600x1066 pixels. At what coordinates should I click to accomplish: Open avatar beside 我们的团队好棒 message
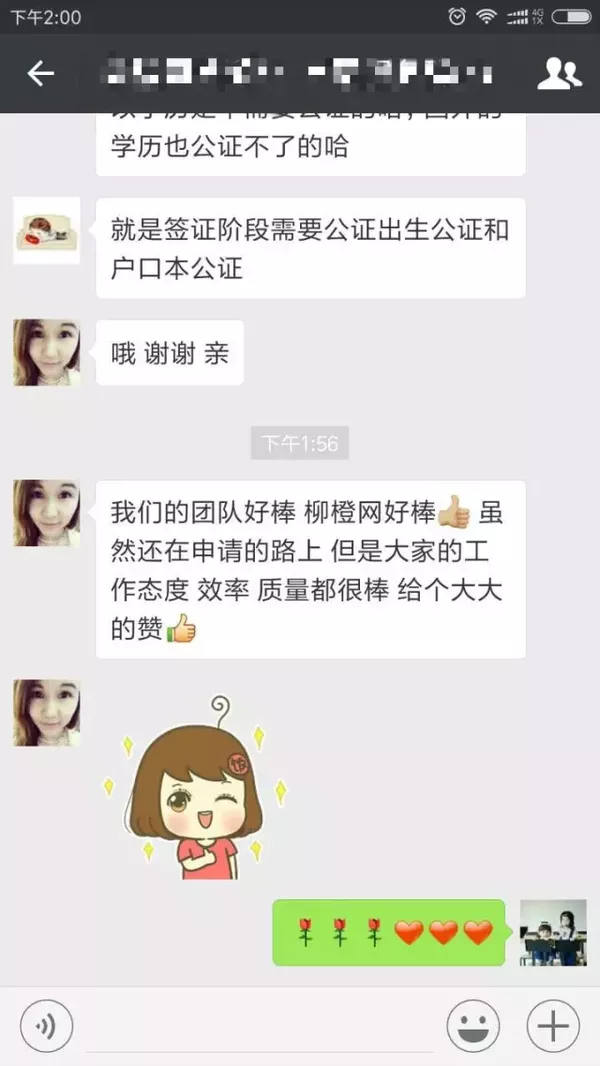point(46,513)
